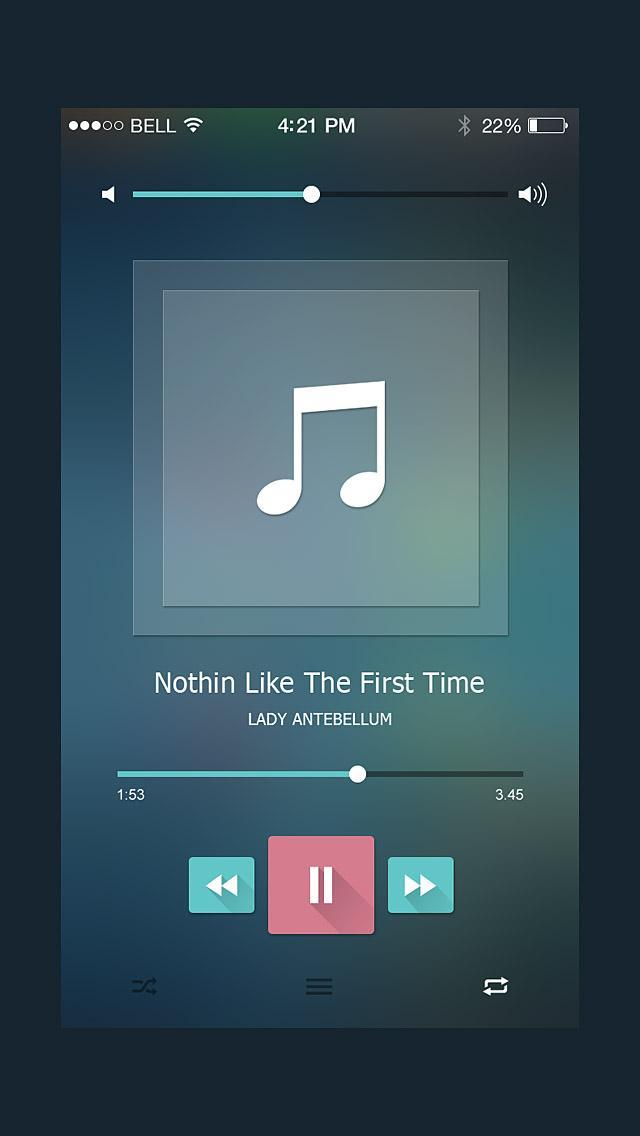
Task: Toggle the repeat option
Action: point(495,987)
